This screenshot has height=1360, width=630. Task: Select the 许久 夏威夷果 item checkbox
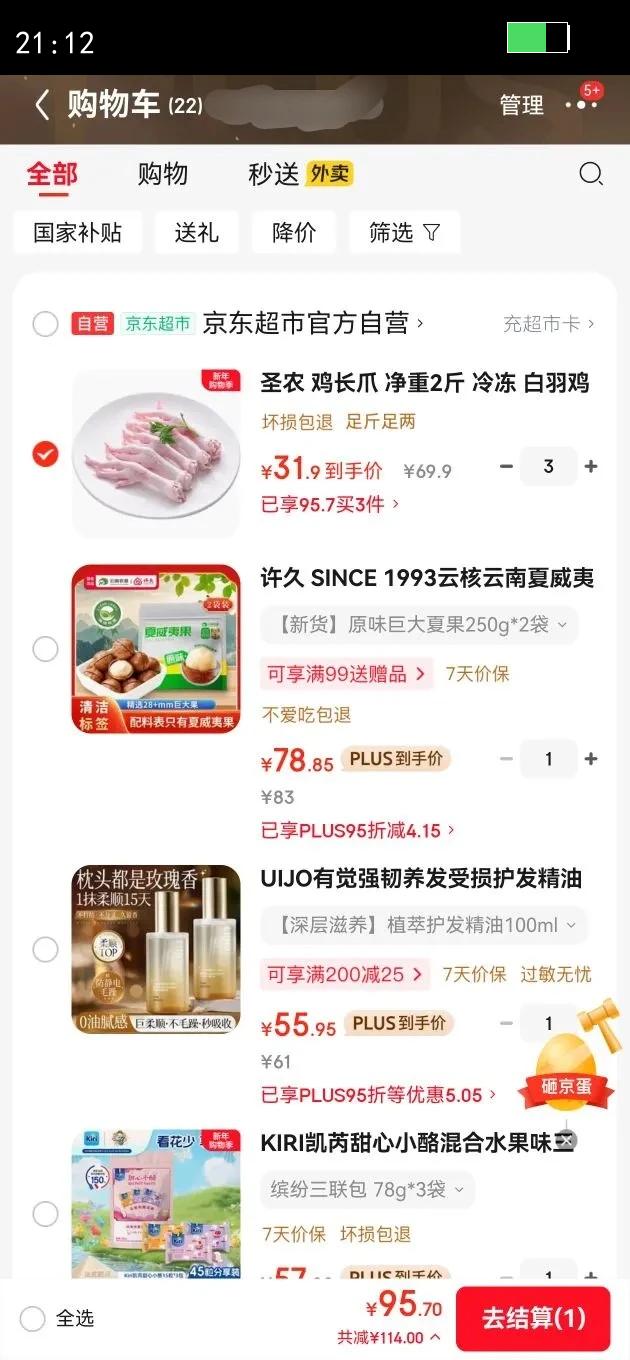tap(45, 649)
